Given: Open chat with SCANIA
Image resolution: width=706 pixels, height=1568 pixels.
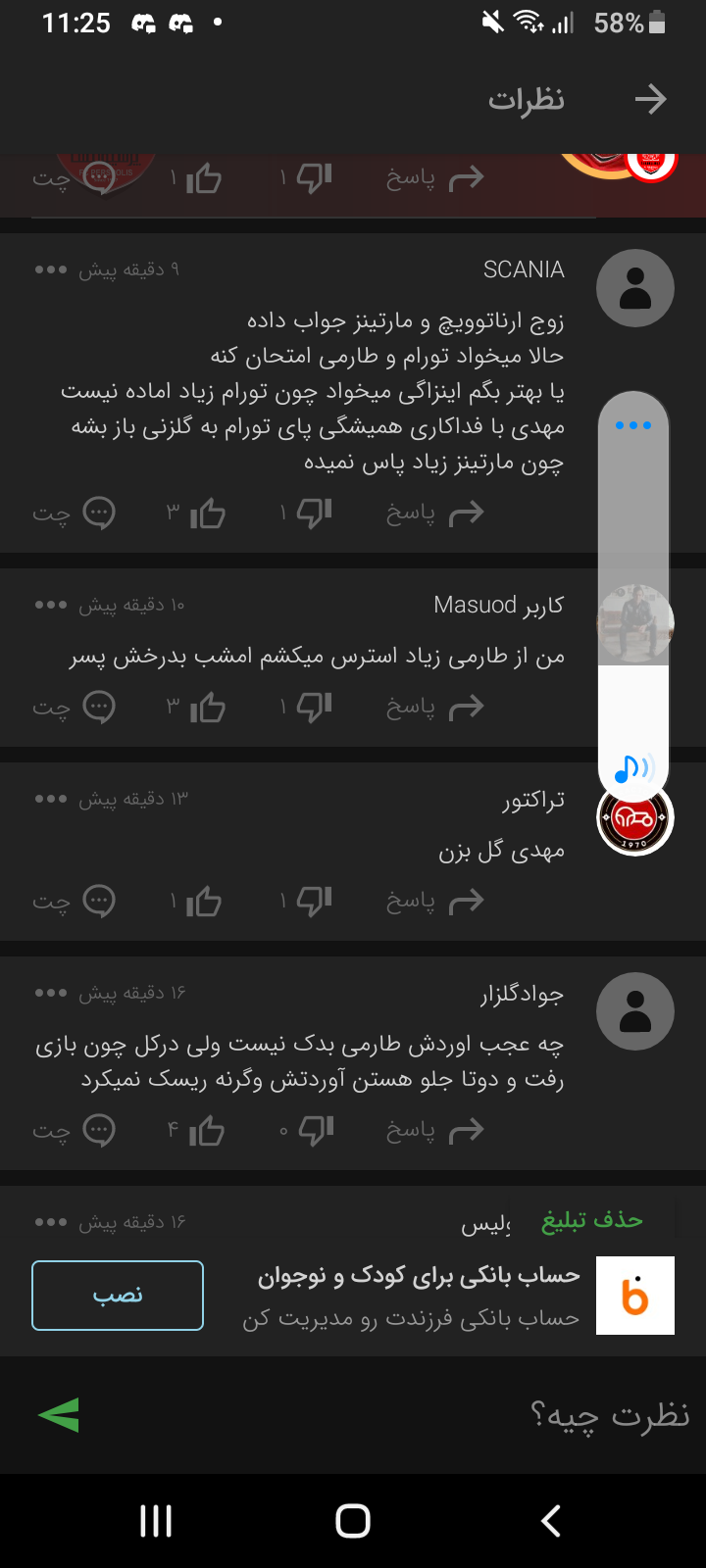Looking at the screenshot, I should click(75, 513).
